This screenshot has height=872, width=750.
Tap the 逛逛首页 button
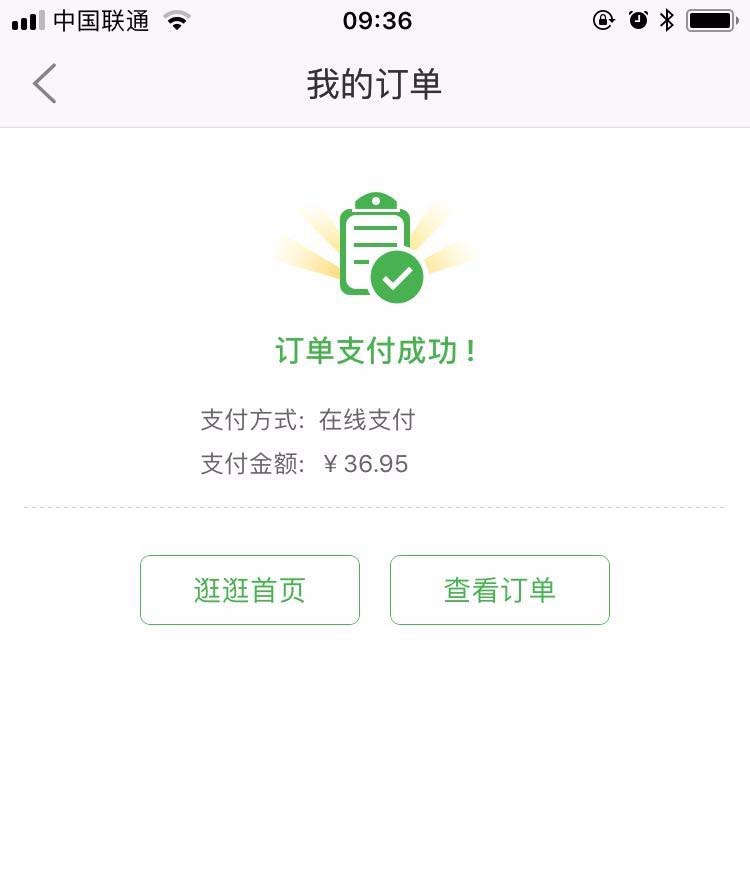click(250, 590)
